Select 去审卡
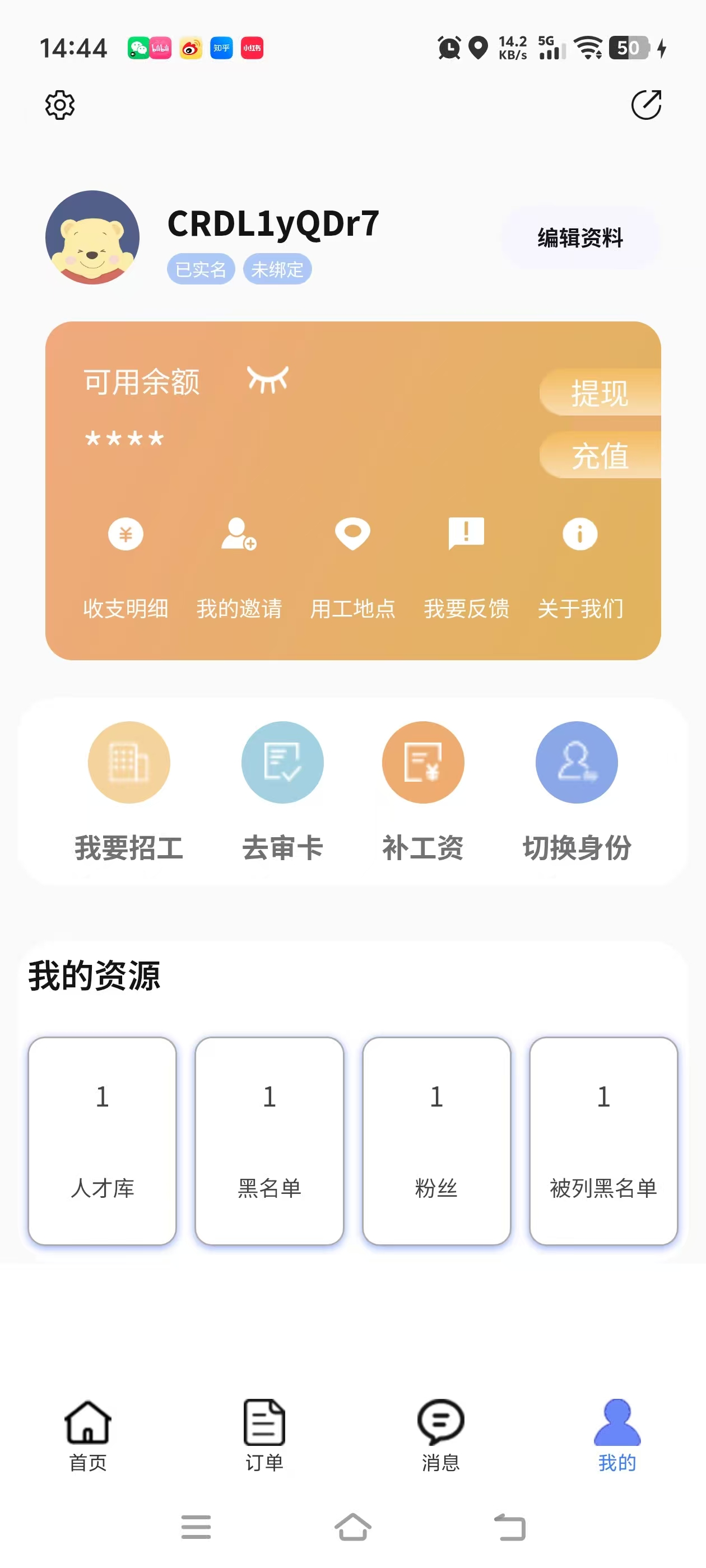Screen dimensions: 706x1568 coord(282,791)
